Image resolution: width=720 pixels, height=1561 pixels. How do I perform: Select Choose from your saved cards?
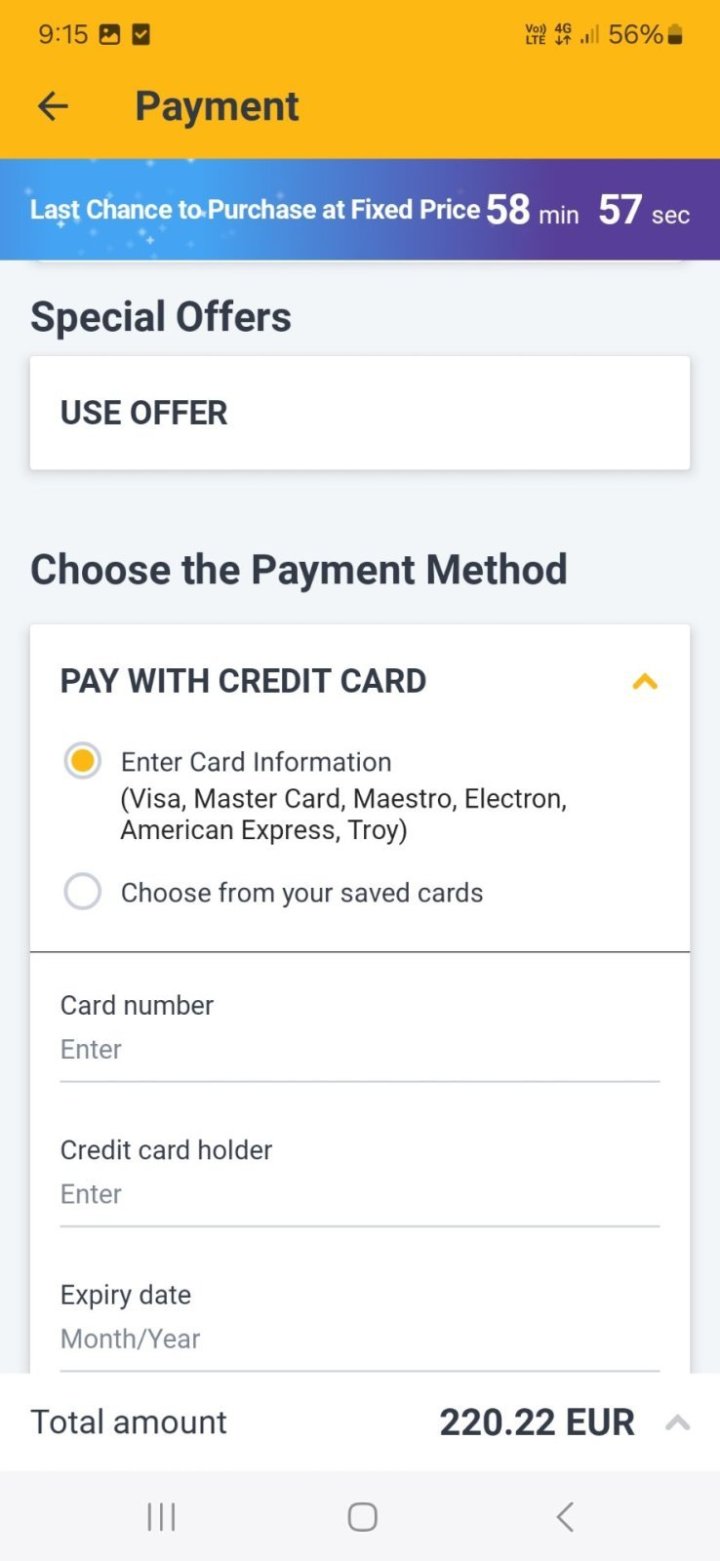click(83, 892)
